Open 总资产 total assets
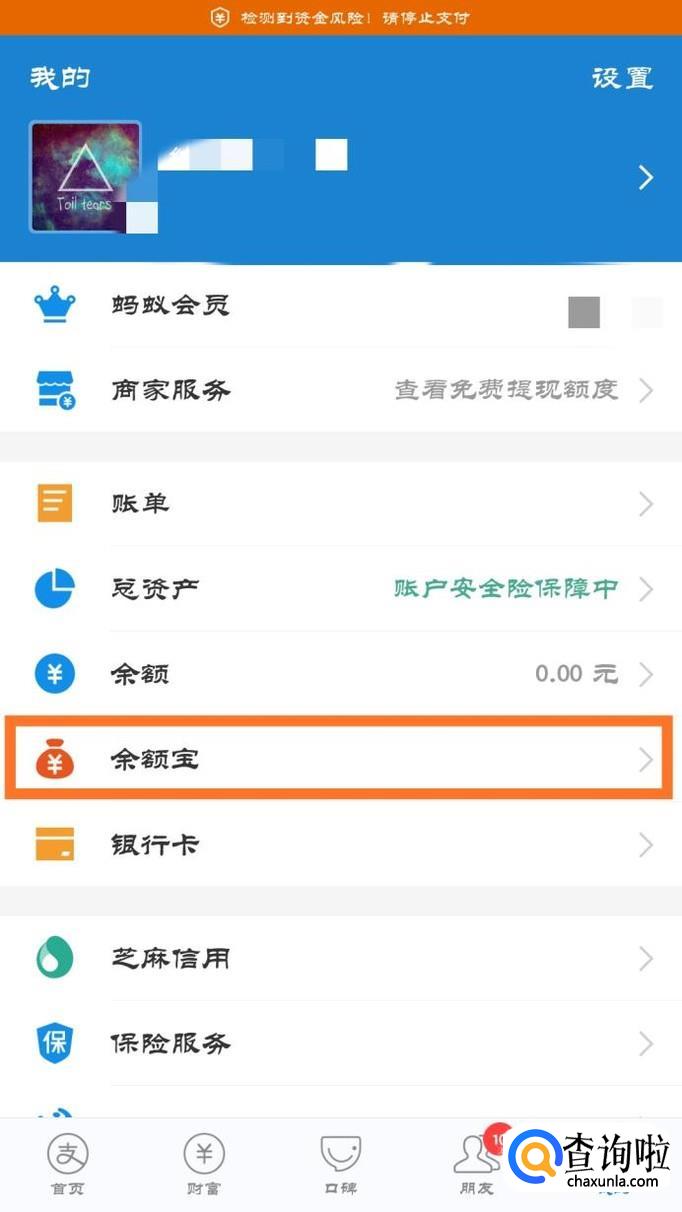The width and height of the screenshot is (682, 1212). pyautogui.click(x=340, y=588)
